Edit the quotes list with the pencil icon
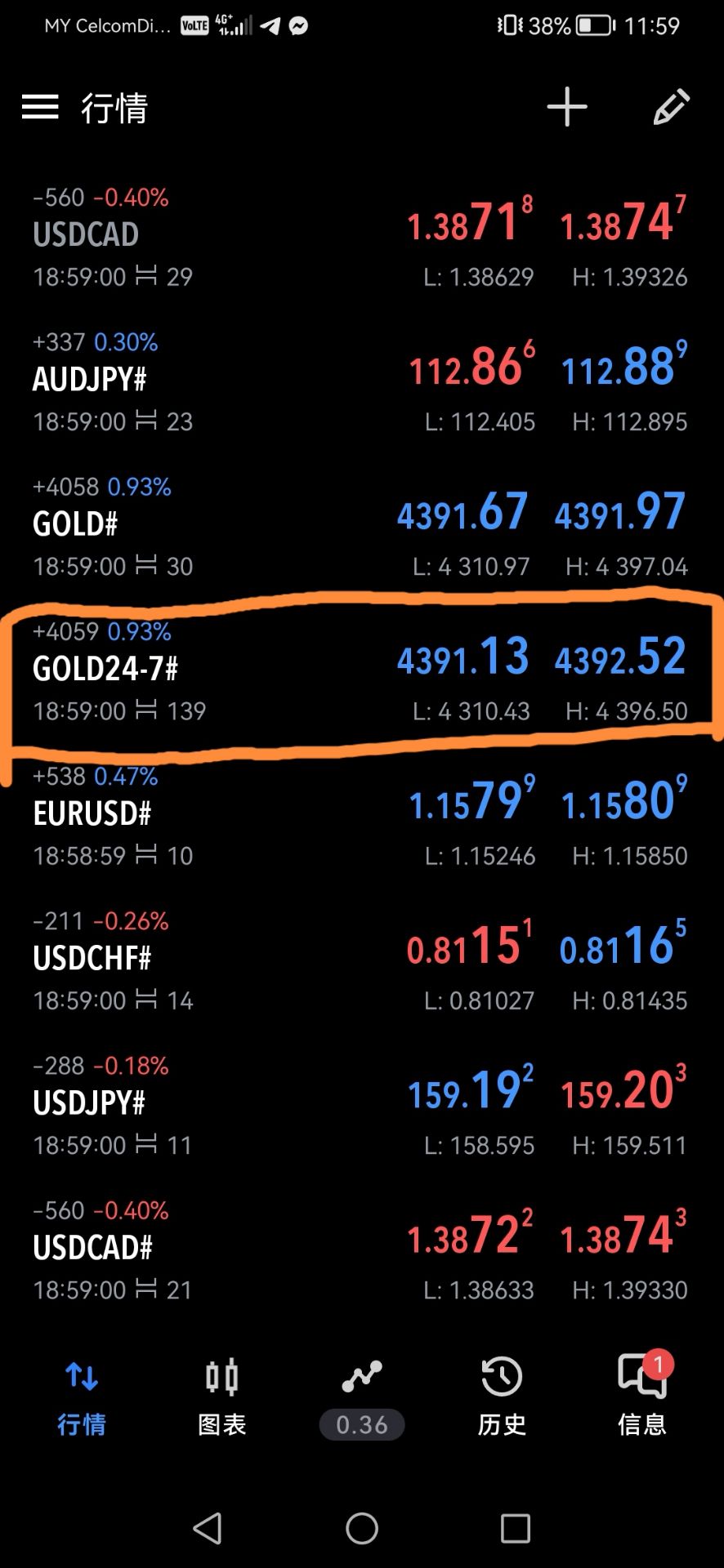 pos(672,107)
